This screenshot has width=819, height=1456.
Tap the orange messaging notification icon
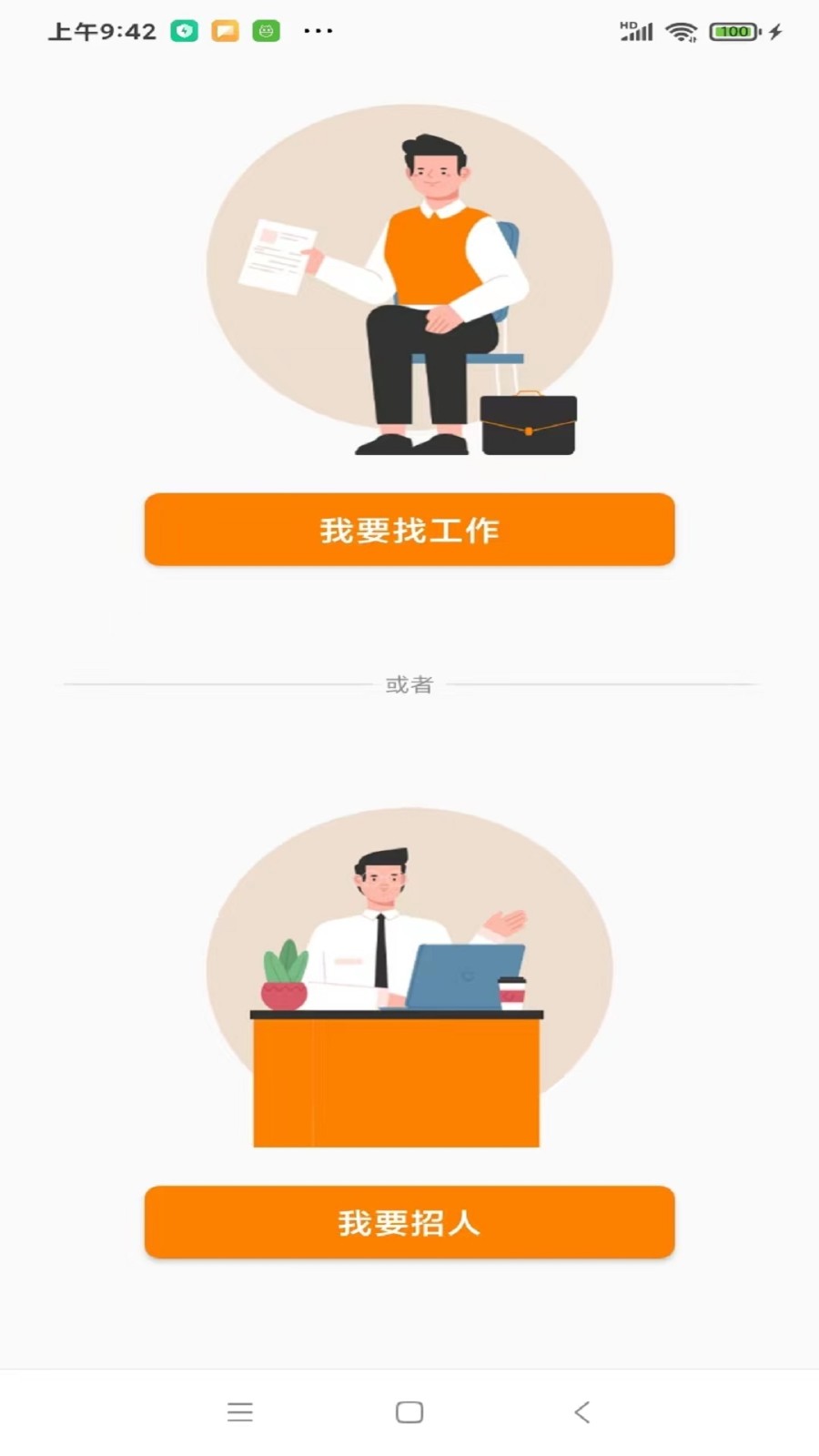tap(226, 30)
